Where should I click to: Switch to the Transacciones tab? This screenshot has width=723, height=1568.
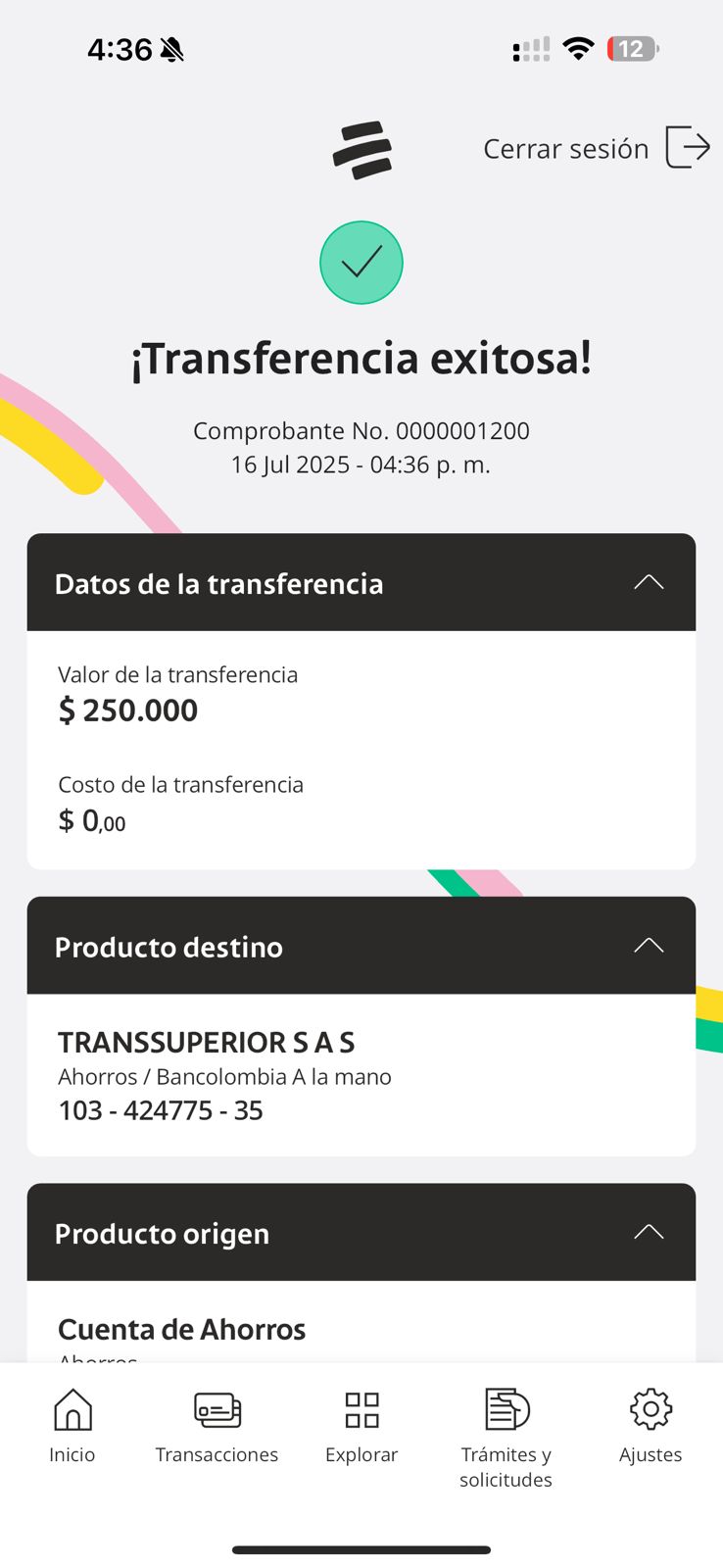(217, 1426)
